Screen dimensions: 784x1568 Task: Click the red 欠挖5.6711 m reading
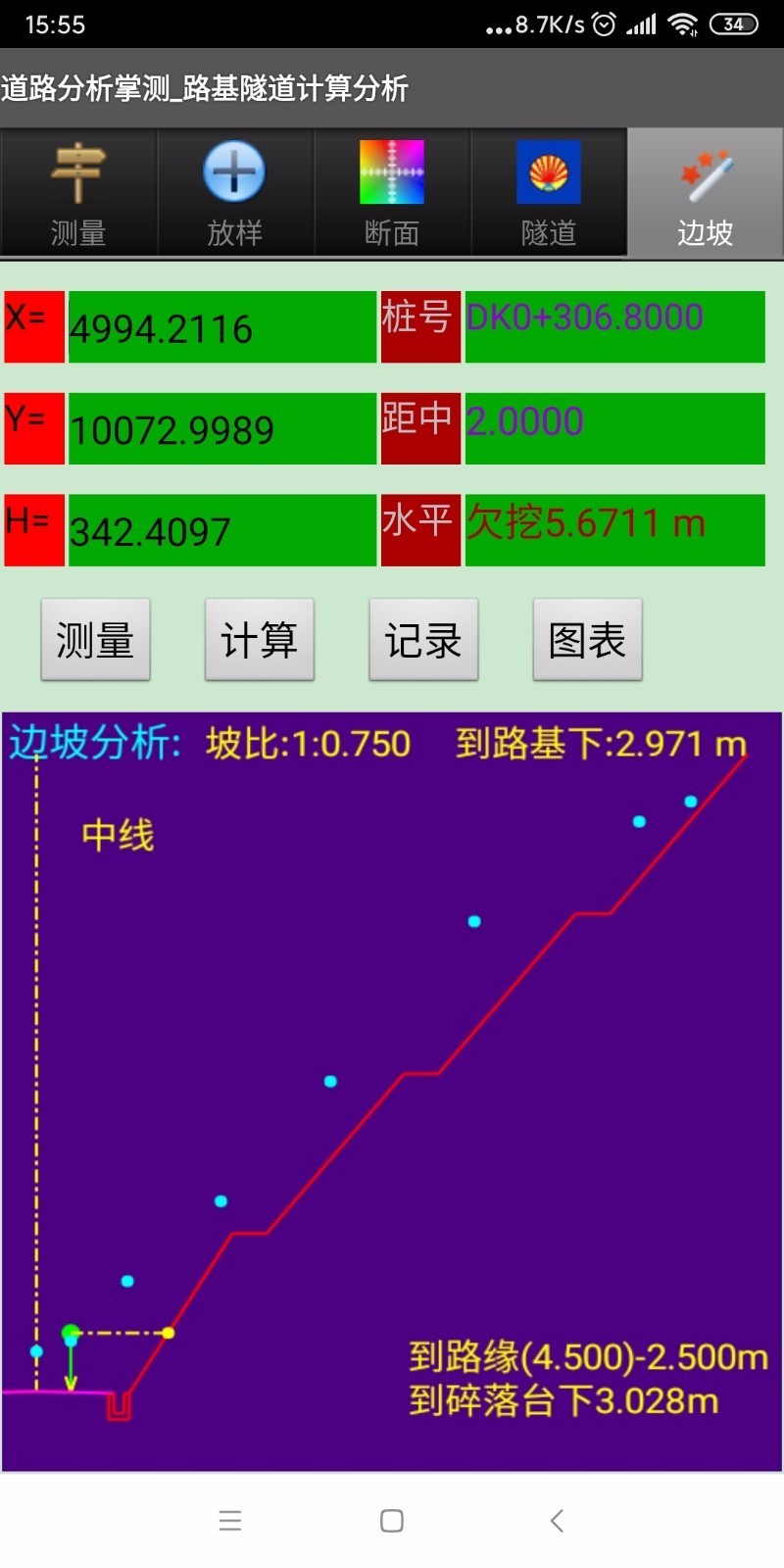coord(613,530)
